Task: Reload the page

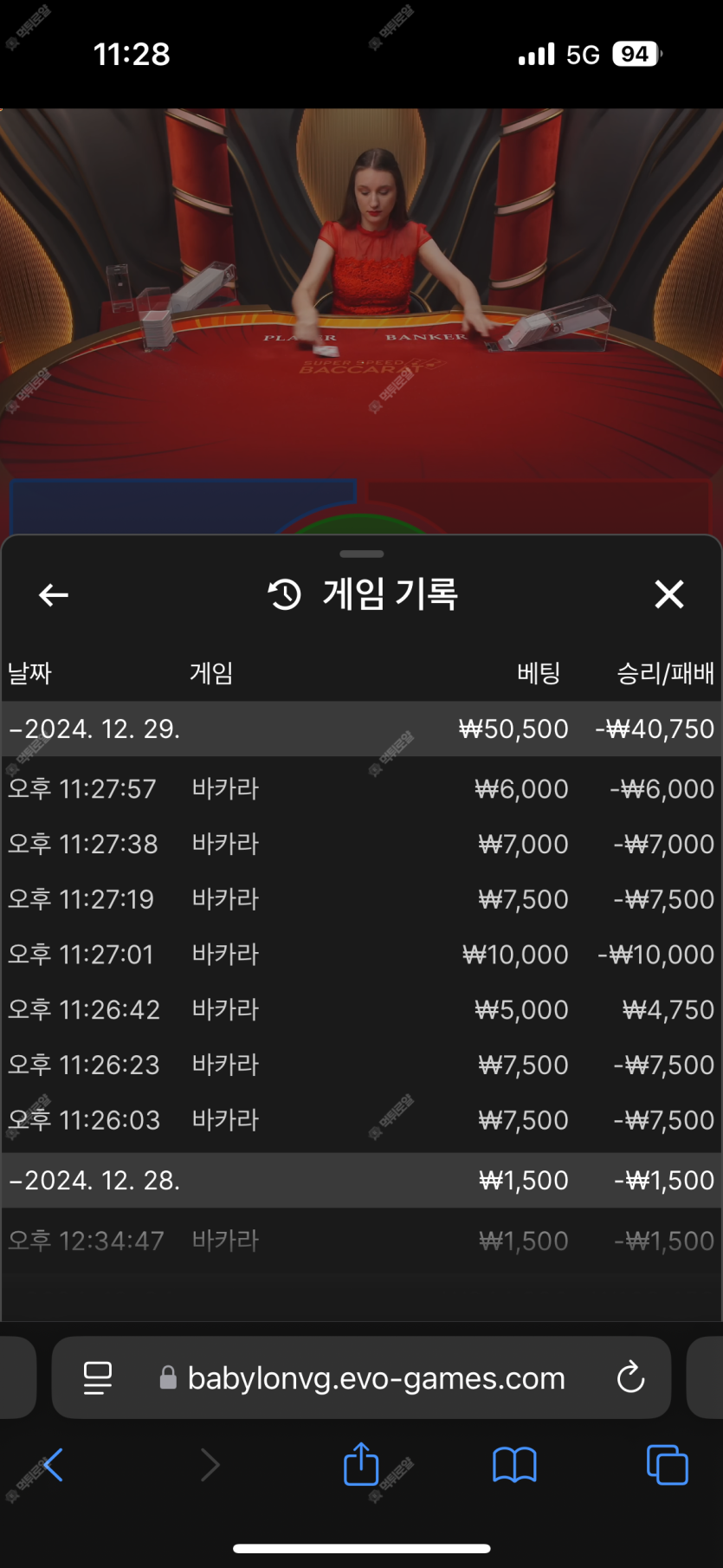Action: 630,1377
